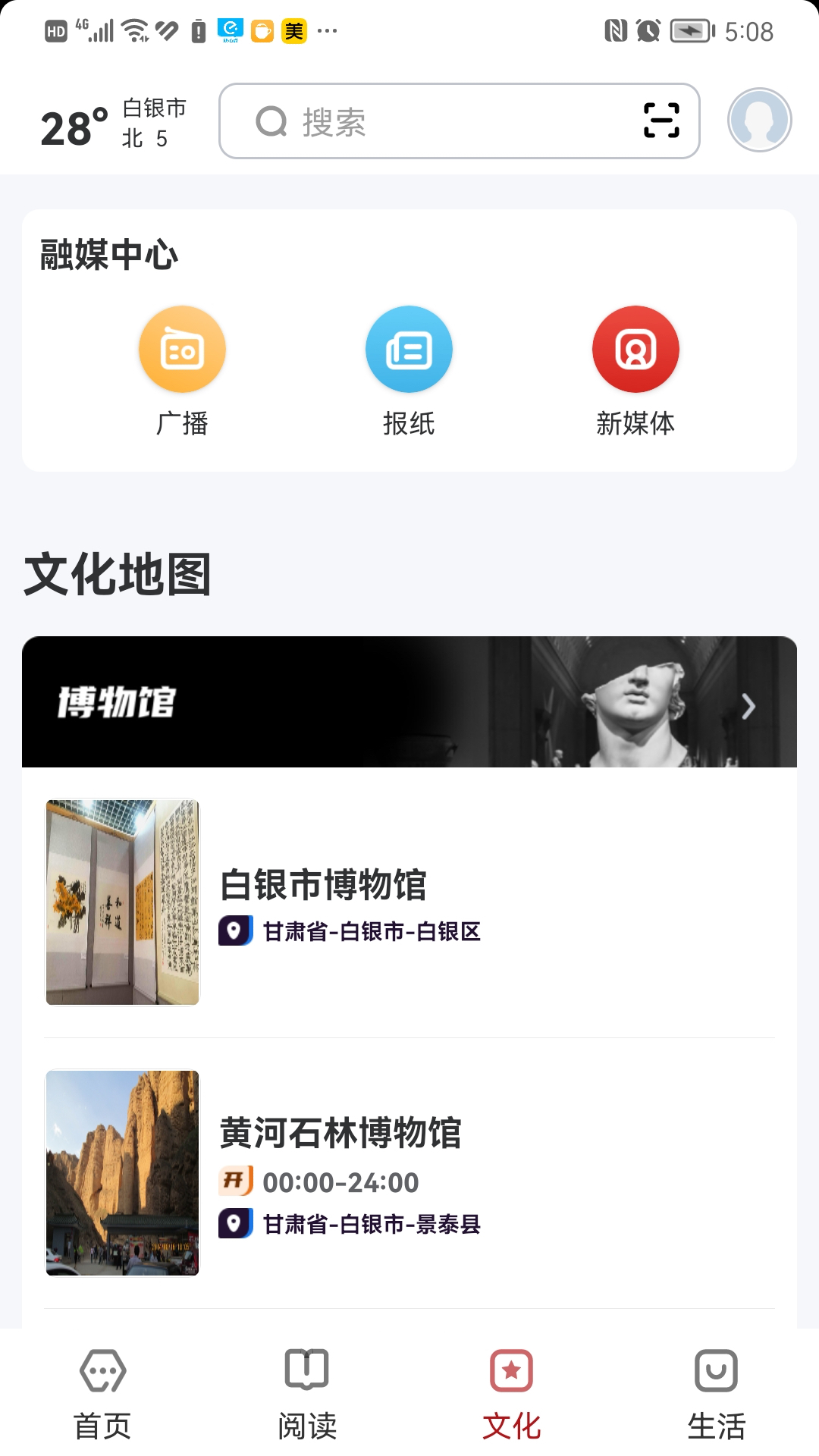This screenshot has width=819, height=1456.
Task: Open 白银市博物馆 entry
Action: (x=409, y=902)
